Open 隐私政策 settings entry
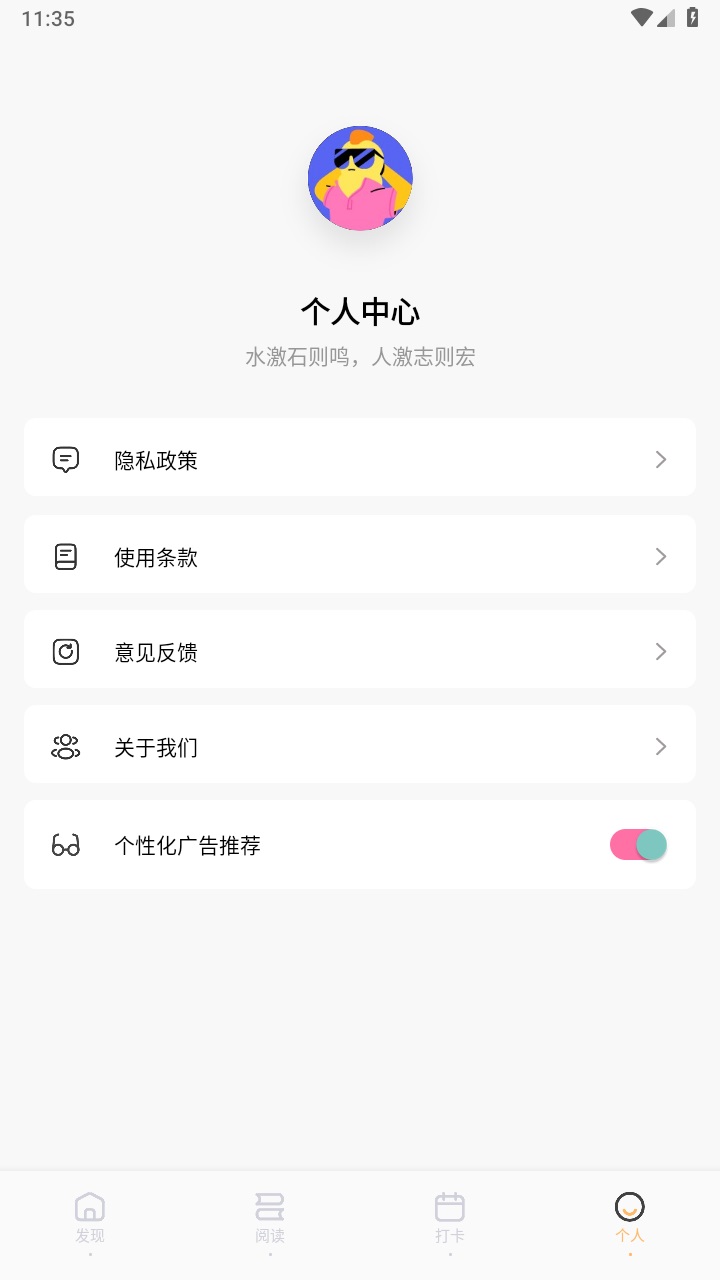The image size is (720, 1280). pyautogui.click(x=360, y=458)
